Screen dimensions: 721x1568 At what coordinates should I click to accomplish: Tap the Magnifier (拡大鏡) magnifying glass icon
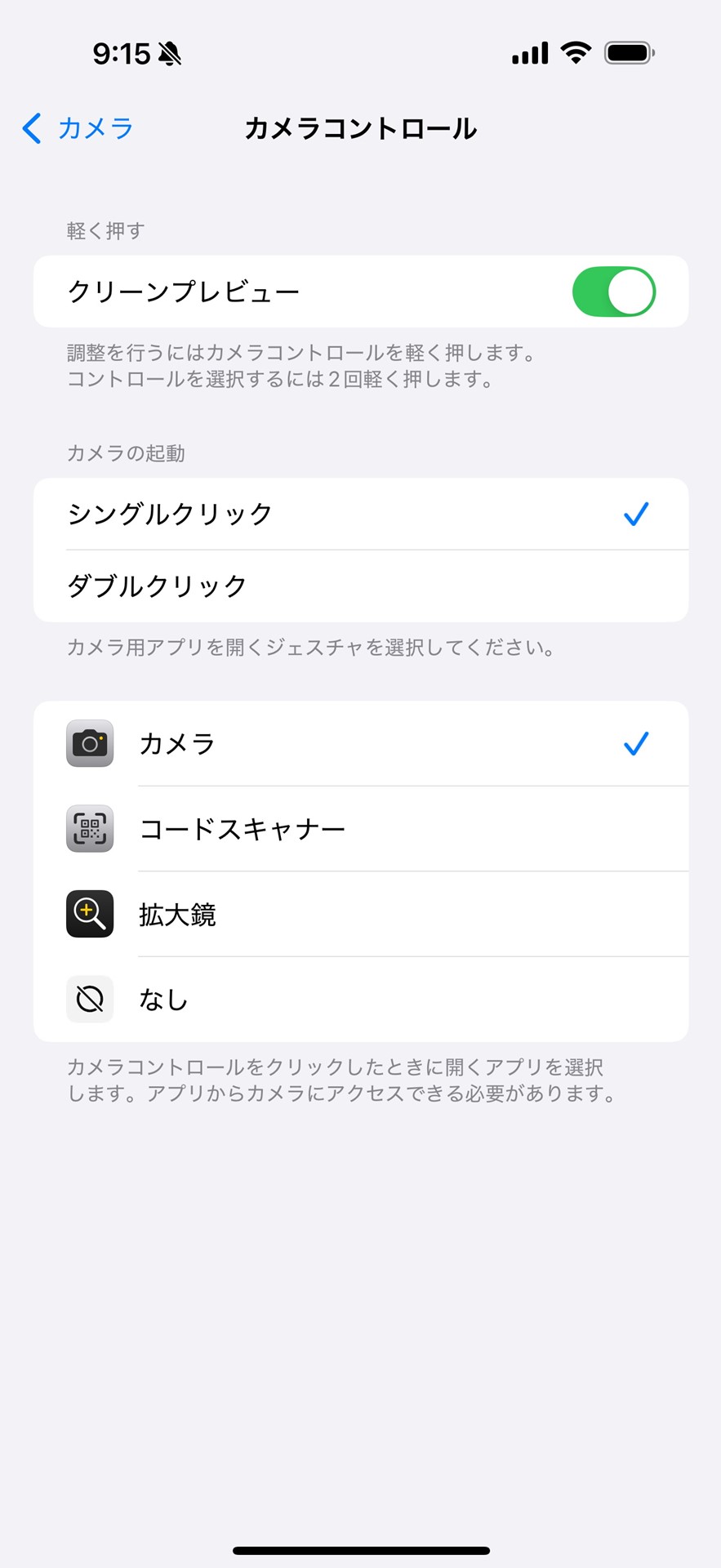[89, 914]
